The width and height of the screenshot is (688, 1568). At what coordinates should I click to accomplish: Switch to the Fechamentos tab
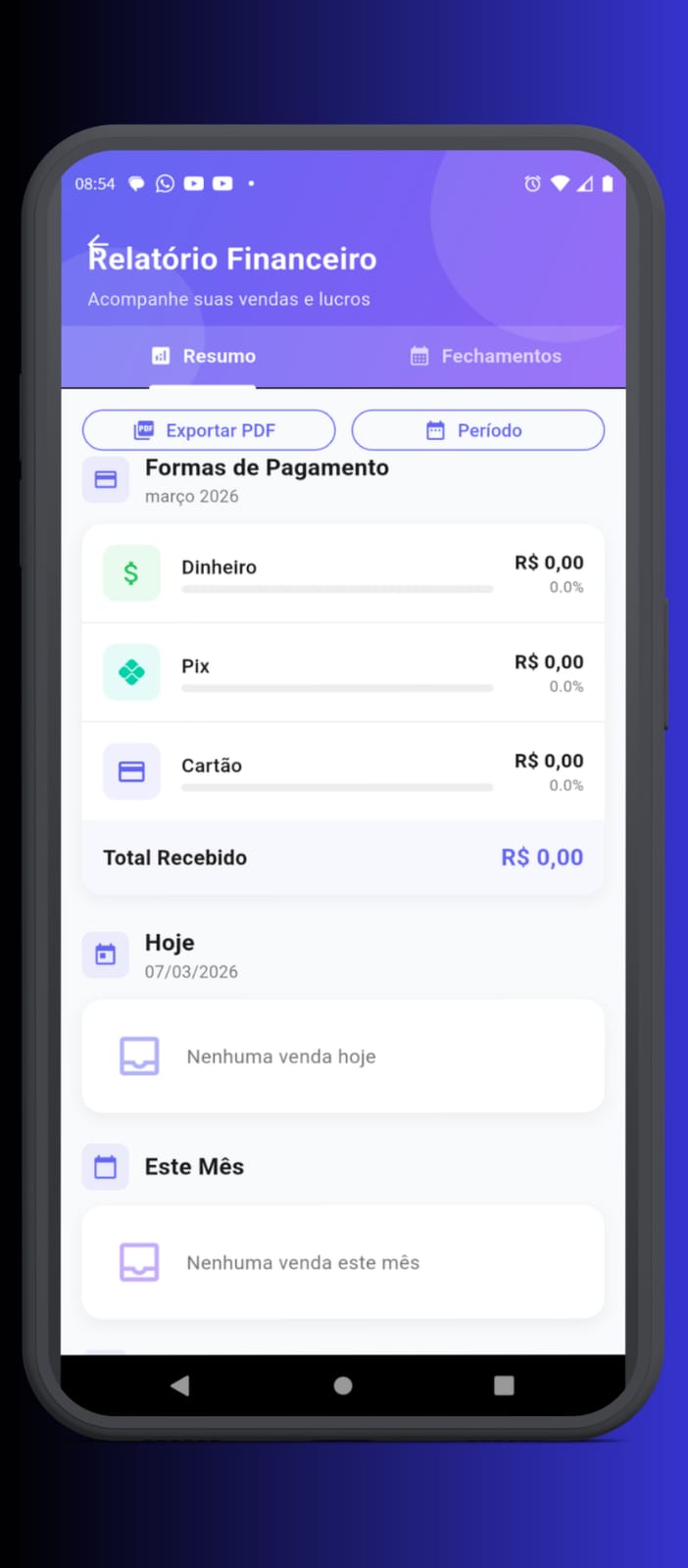[486, 356]
